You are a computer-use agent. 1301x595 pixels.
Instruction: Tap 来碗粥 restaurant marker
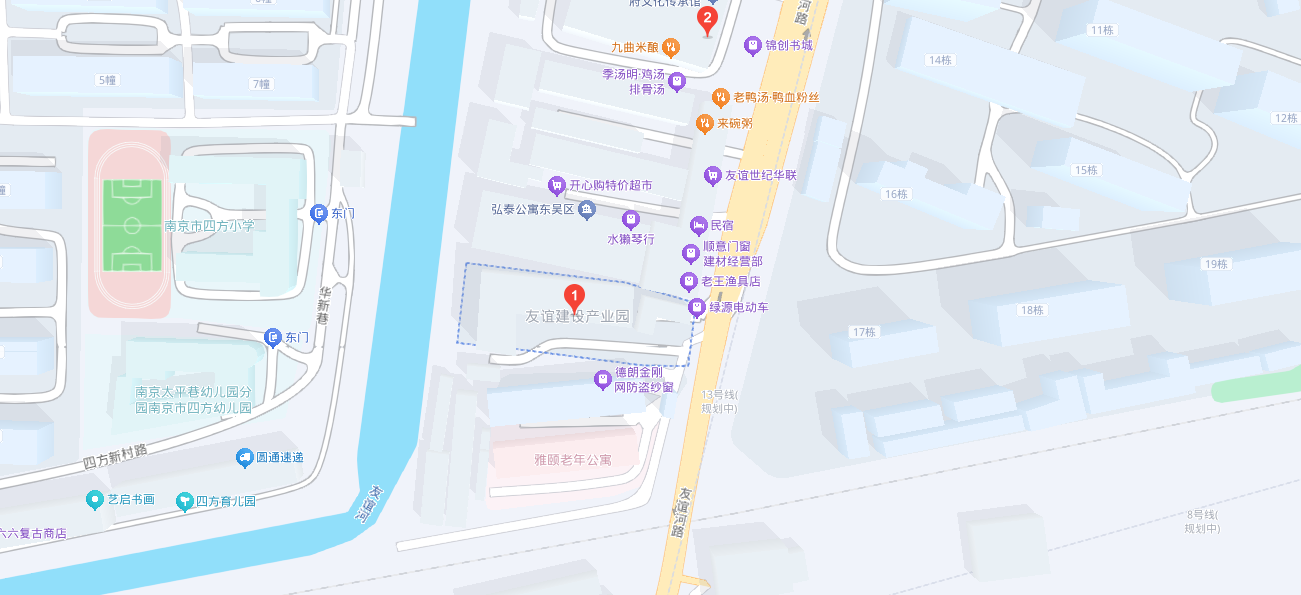[705, 123]
